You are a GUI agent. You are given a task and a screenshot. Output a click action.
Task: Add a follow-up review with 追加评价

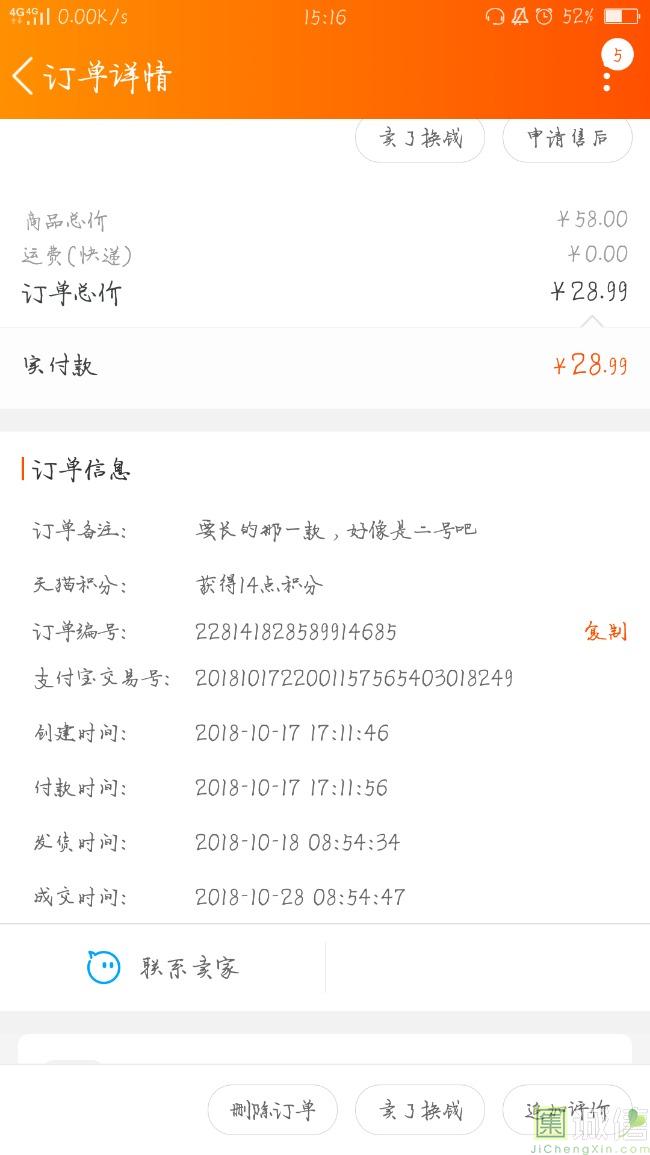click(x=567, y=1109)
